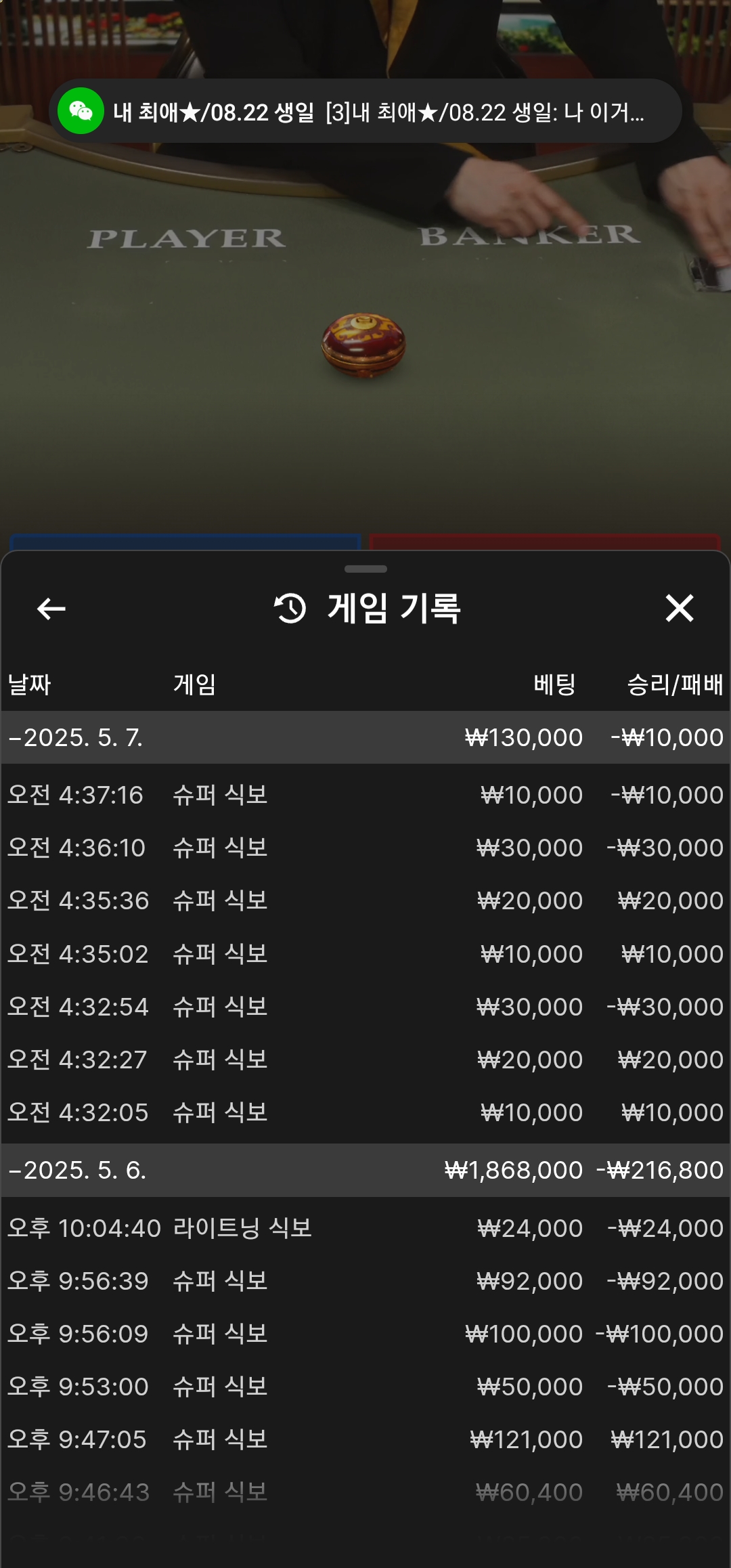Collapse the 2025. 5. 6. date group
Image resolution: width=731 pixels, height=1568 pixels.
[x=365, y=1170]
